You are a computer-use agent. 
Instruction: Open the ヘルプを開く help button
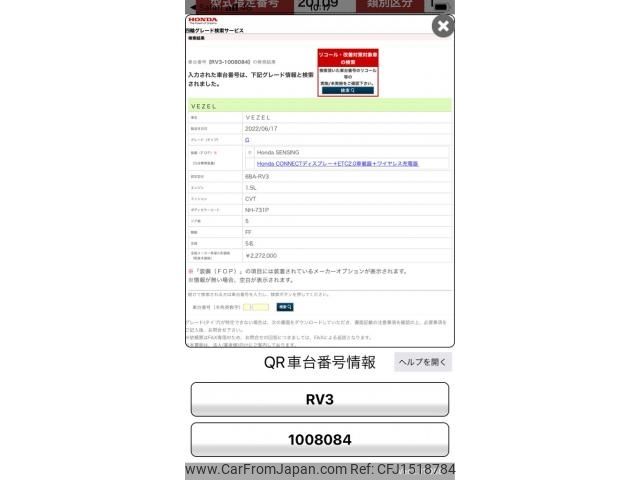pyautogui.click(x=423, y=362)
